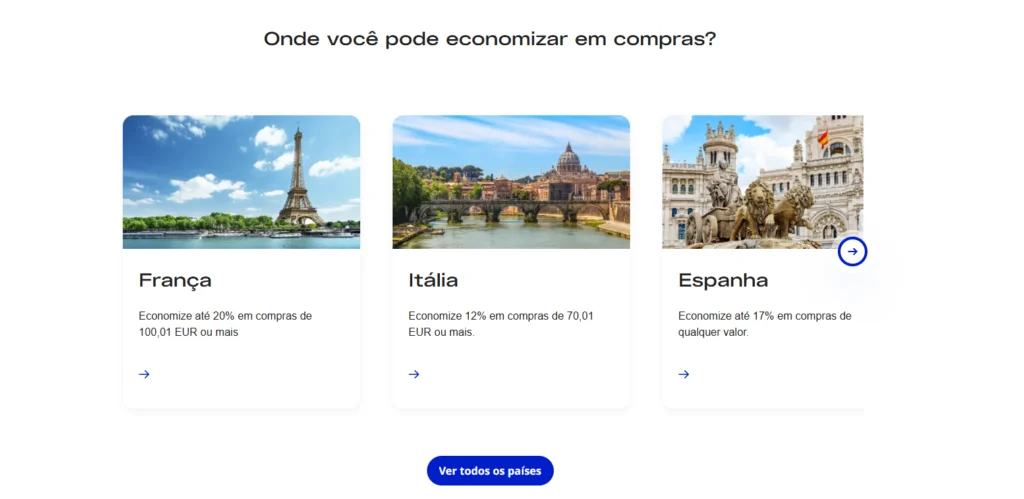Tap the arrow link under Itália

pos(414,374)
